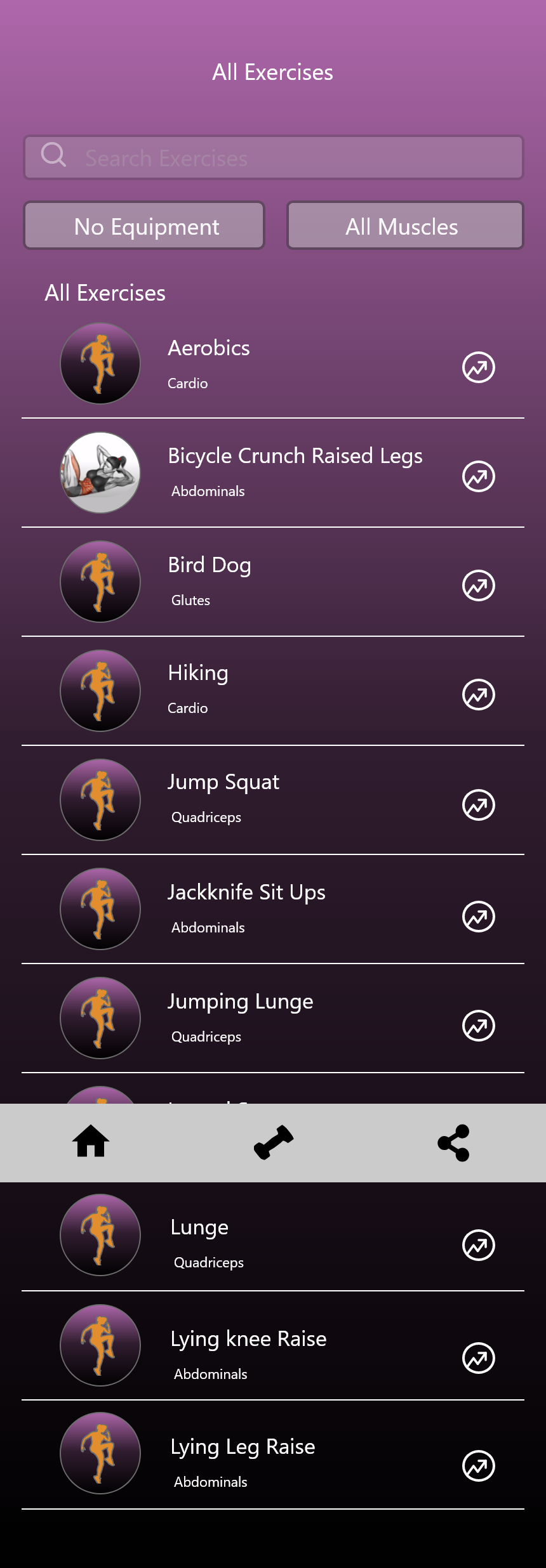The image size is (546, 1568).
Task: Open the All Muscles filter
Action: 405,226
